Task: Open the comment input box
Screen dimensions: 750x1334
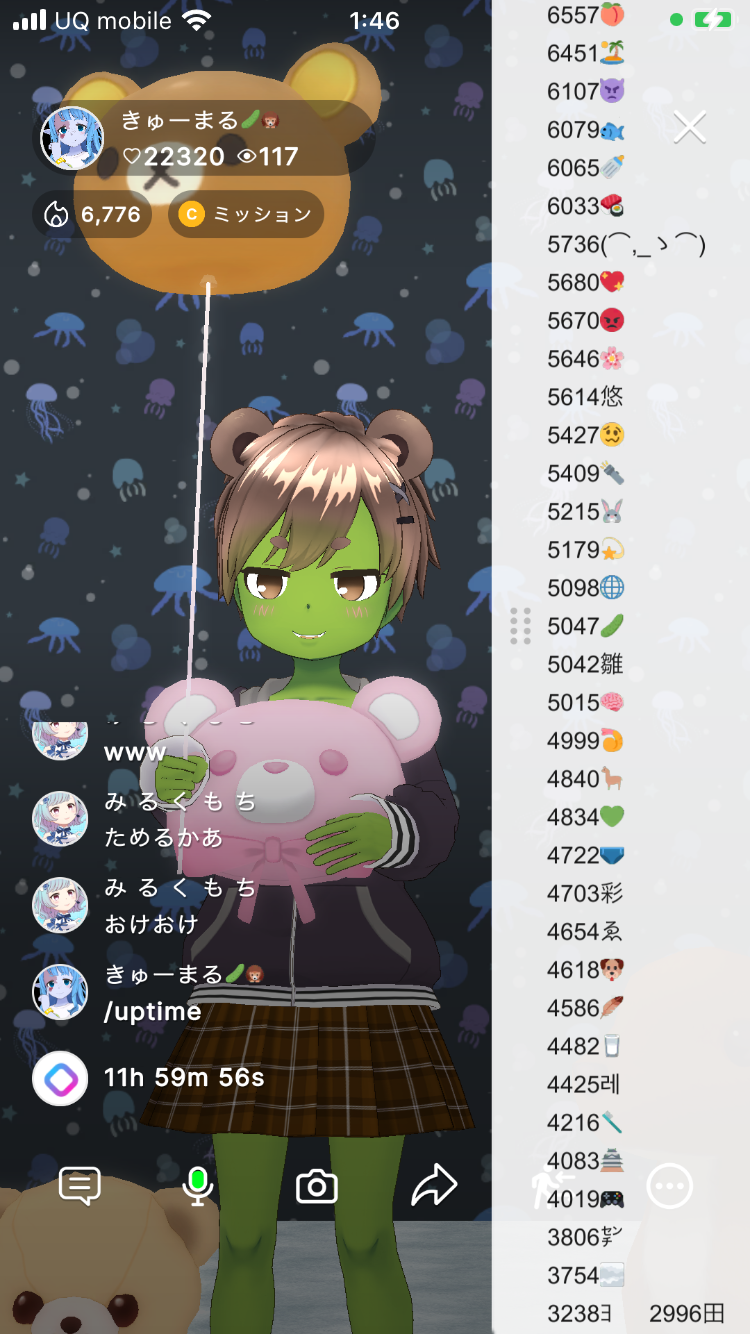Action: pyautogui.click(x=80, y=1186)
